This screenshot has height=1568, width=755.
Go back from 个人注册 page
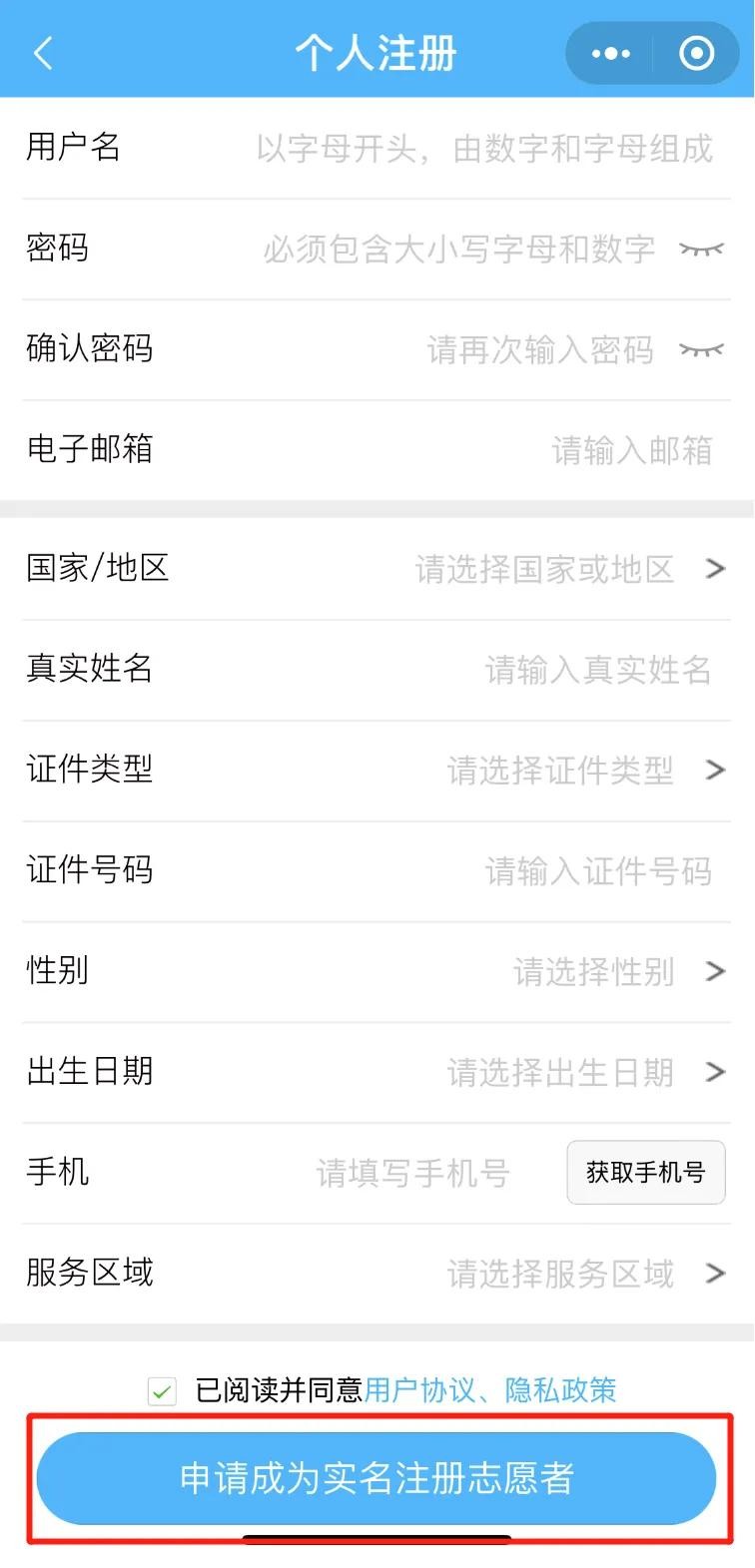point(42,53)
